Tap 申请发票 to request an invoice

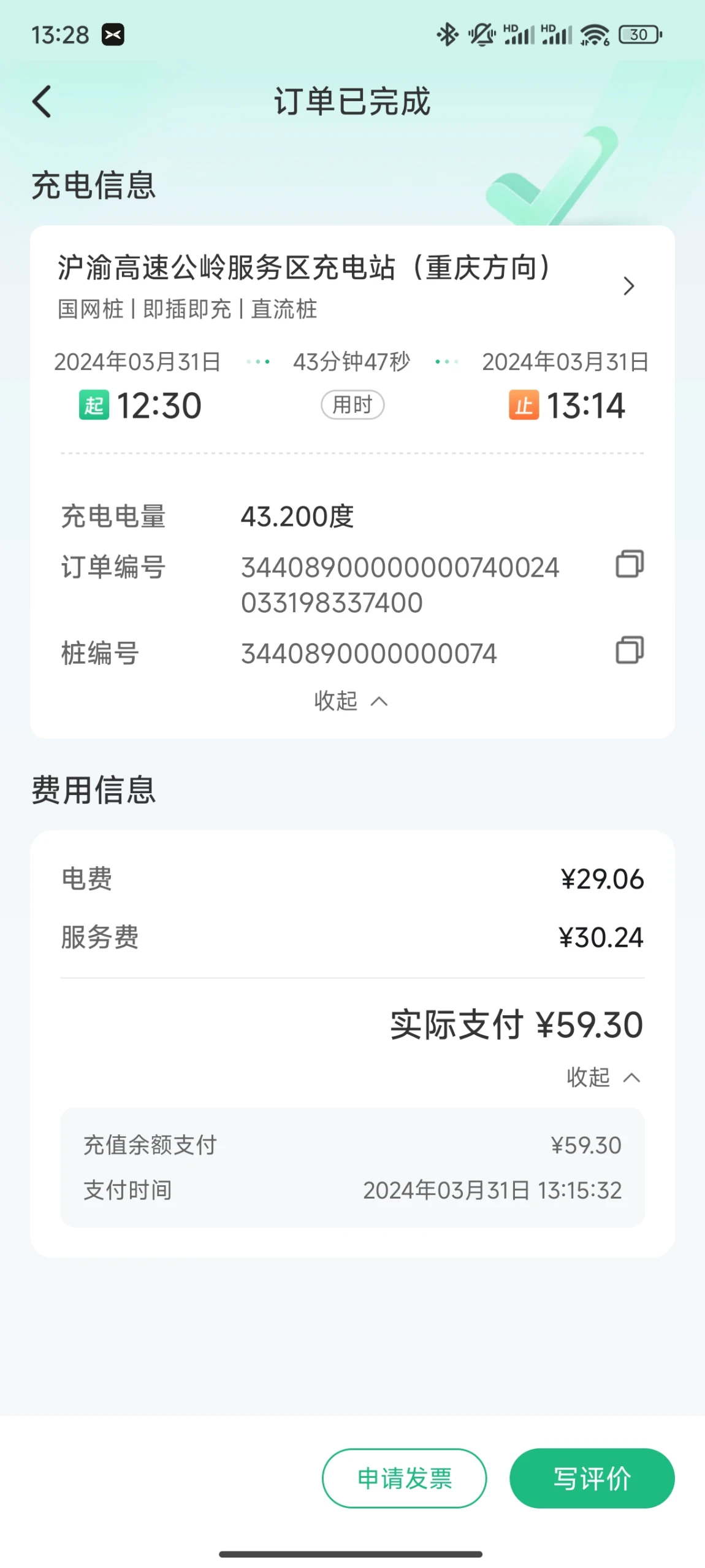click(x=404, y=1478)
